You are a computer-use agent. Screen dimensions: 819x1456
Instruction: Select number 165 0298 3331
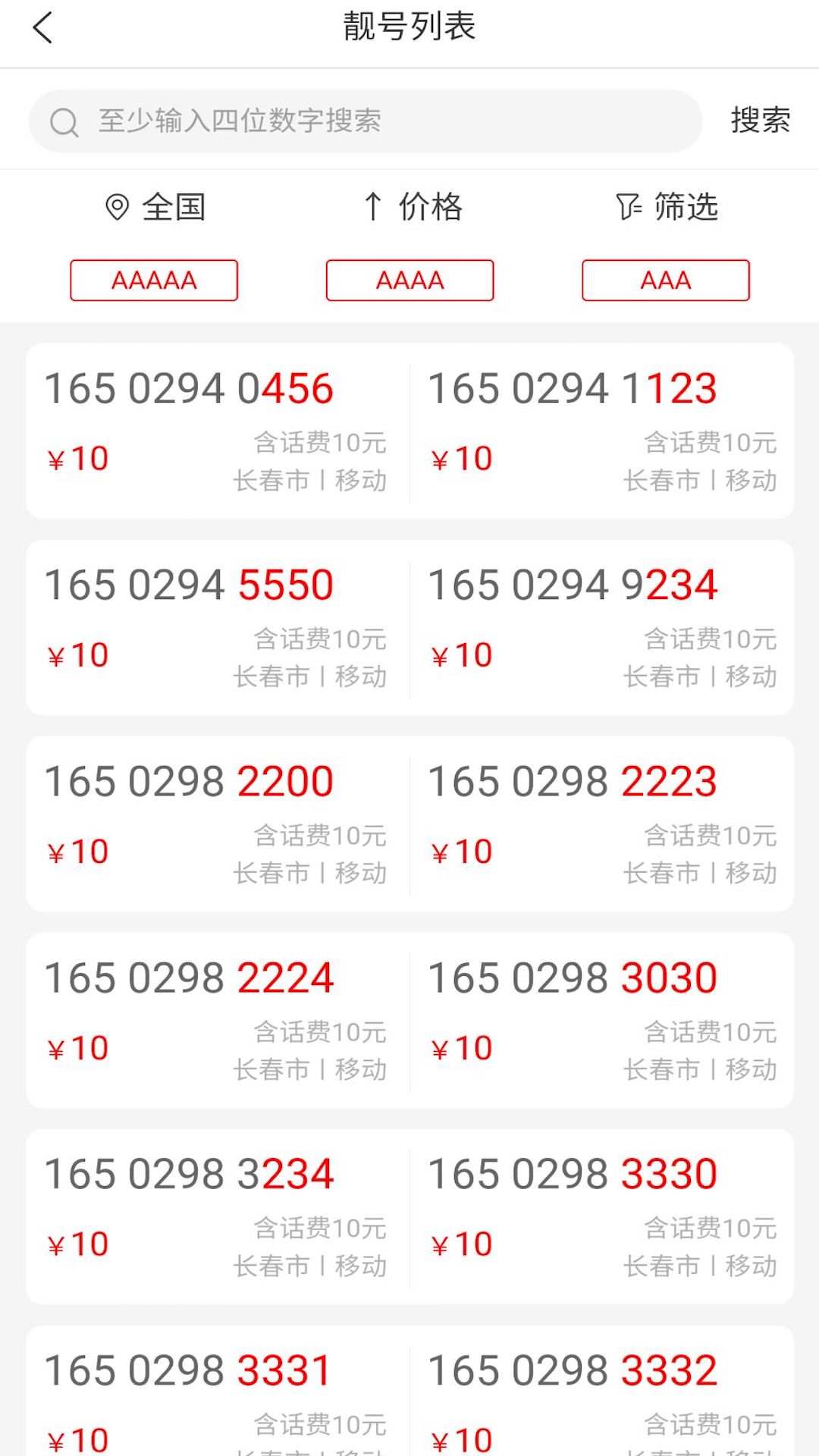point(218,1392)
